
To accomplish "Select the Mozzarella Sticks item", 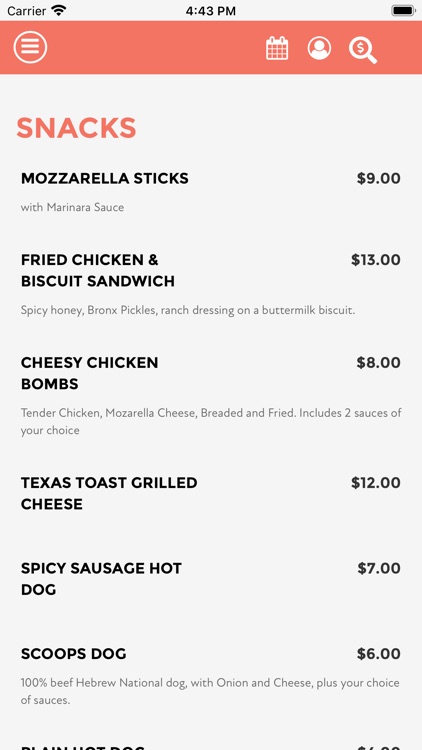I will point(211,193).
